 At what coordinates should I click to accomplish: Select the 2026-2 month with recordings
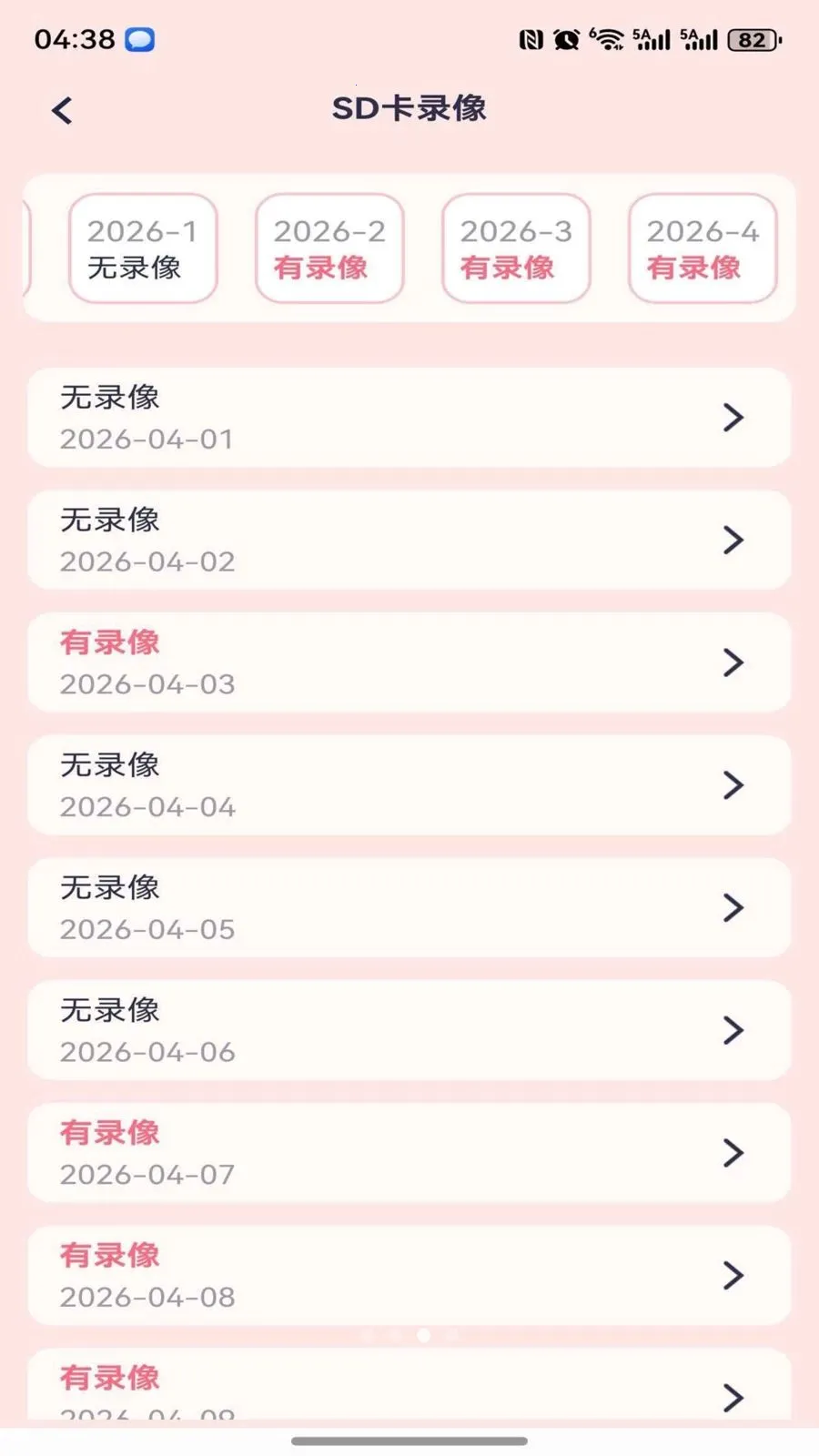click(329, 248)
